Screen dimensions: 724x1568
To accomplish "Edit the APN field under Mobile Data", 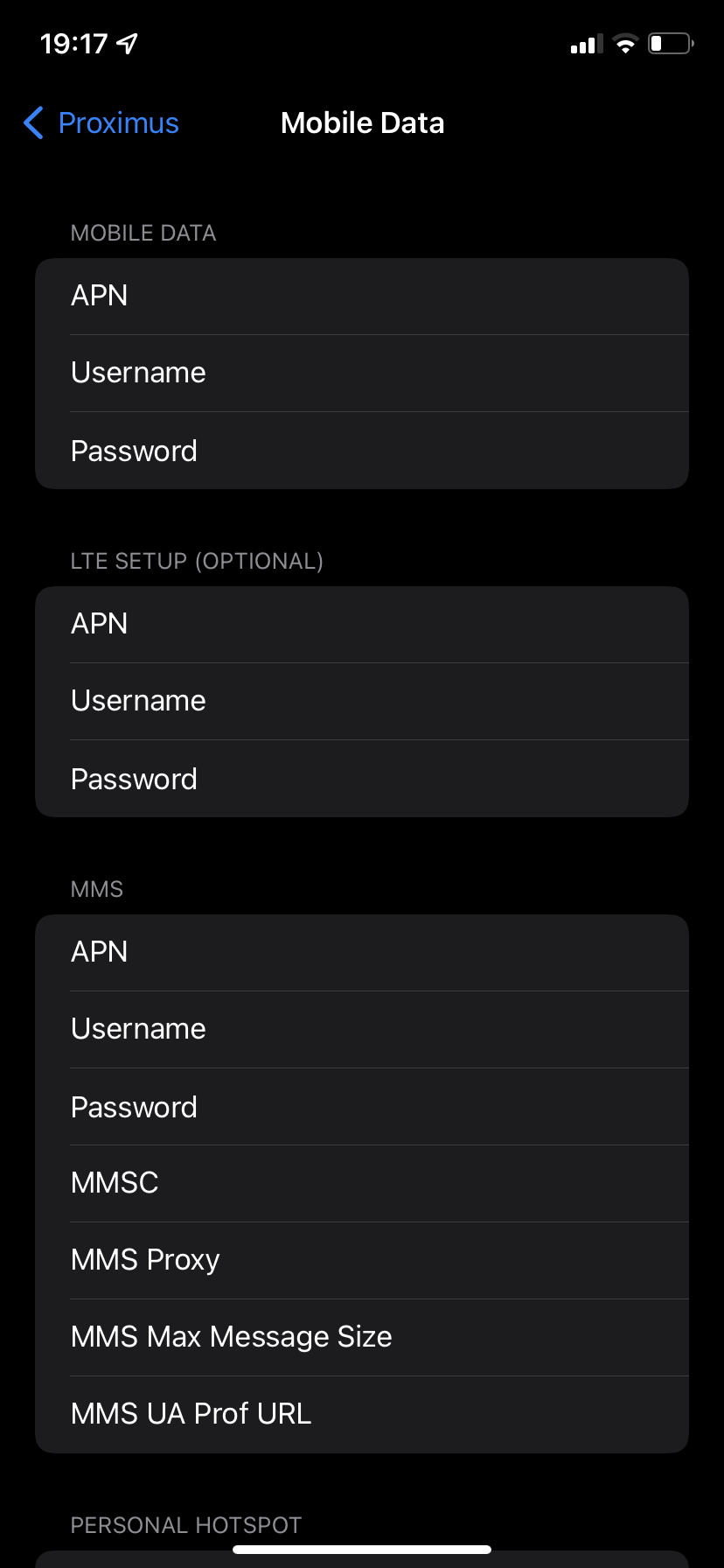I will click(362, 296).
